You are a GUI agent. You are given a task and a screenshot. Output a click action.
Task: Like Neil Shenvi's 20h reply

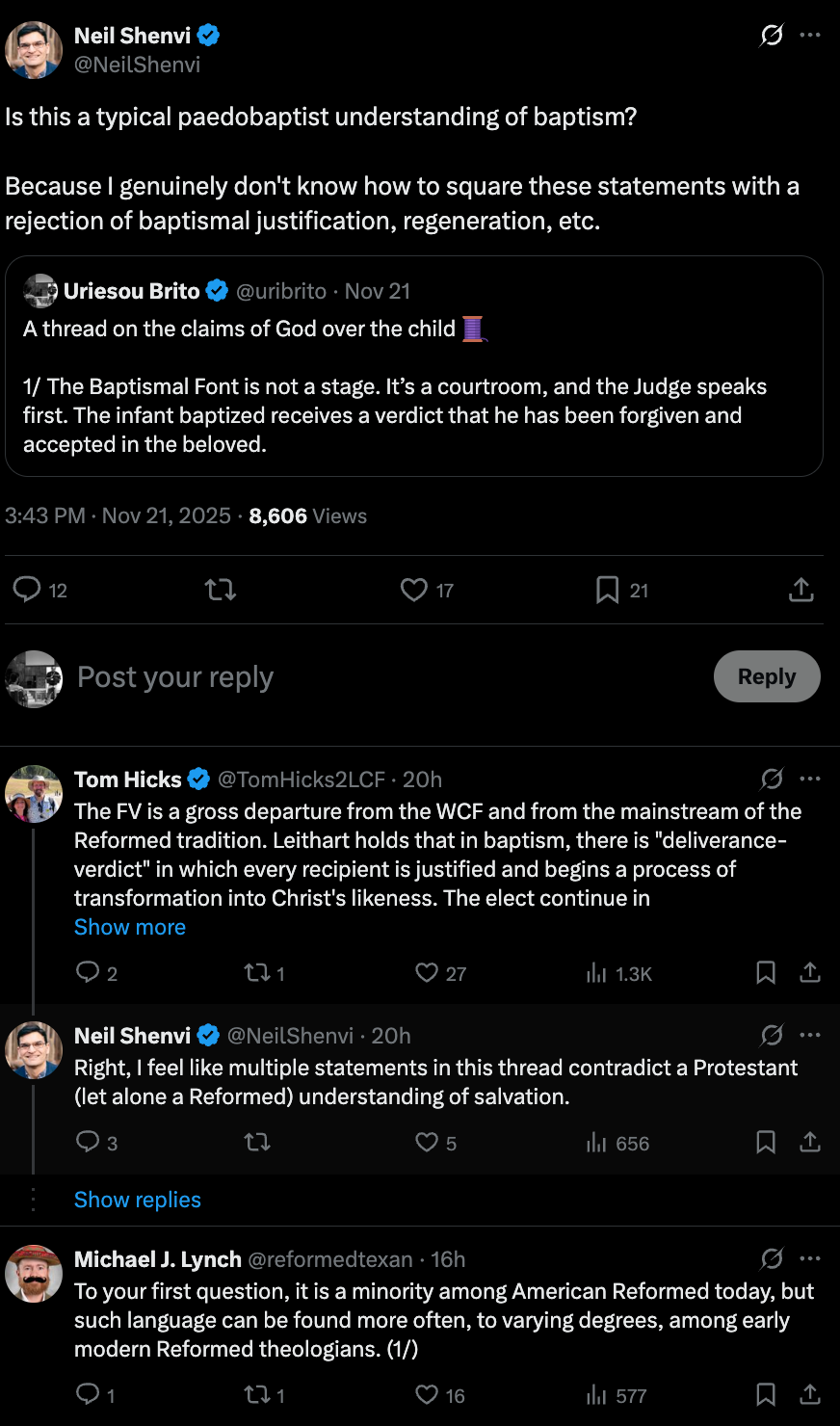pyautogui.click(x=427, y=1143)
